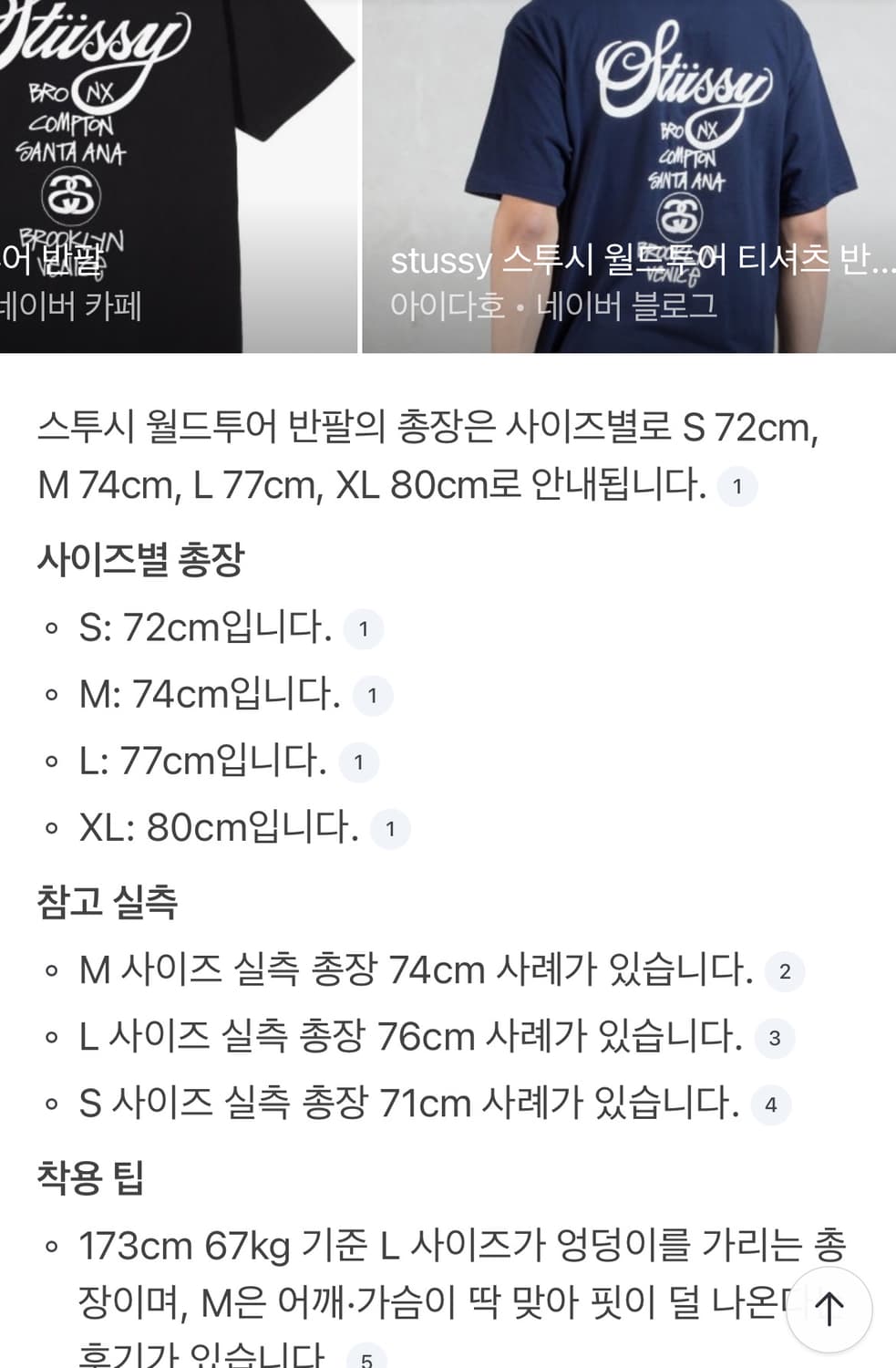Open citation 3 beside L 실측 총장 76cm
This screenshot has width=896, height=1368.
click(772, 1039)
